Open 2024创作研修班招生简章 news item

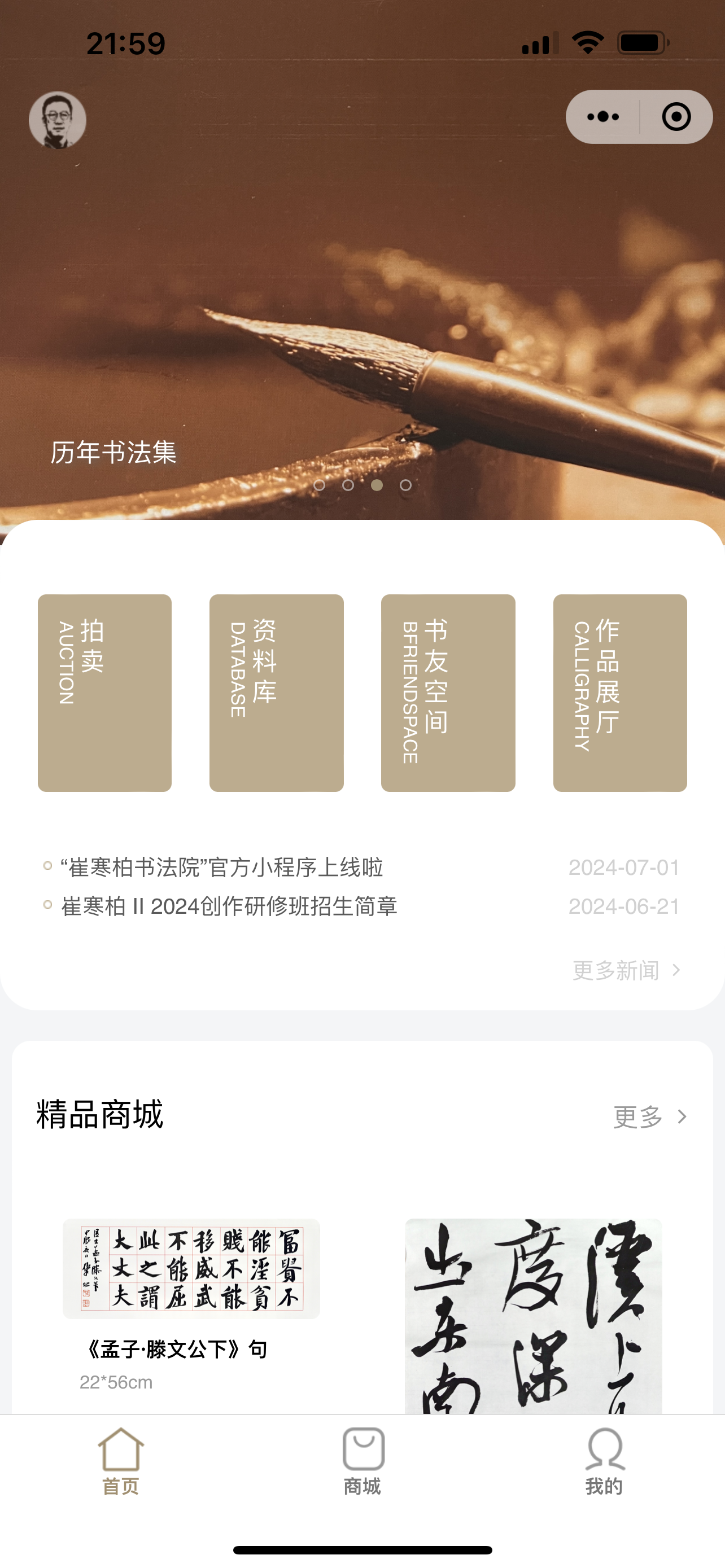(x=229, y=906)
